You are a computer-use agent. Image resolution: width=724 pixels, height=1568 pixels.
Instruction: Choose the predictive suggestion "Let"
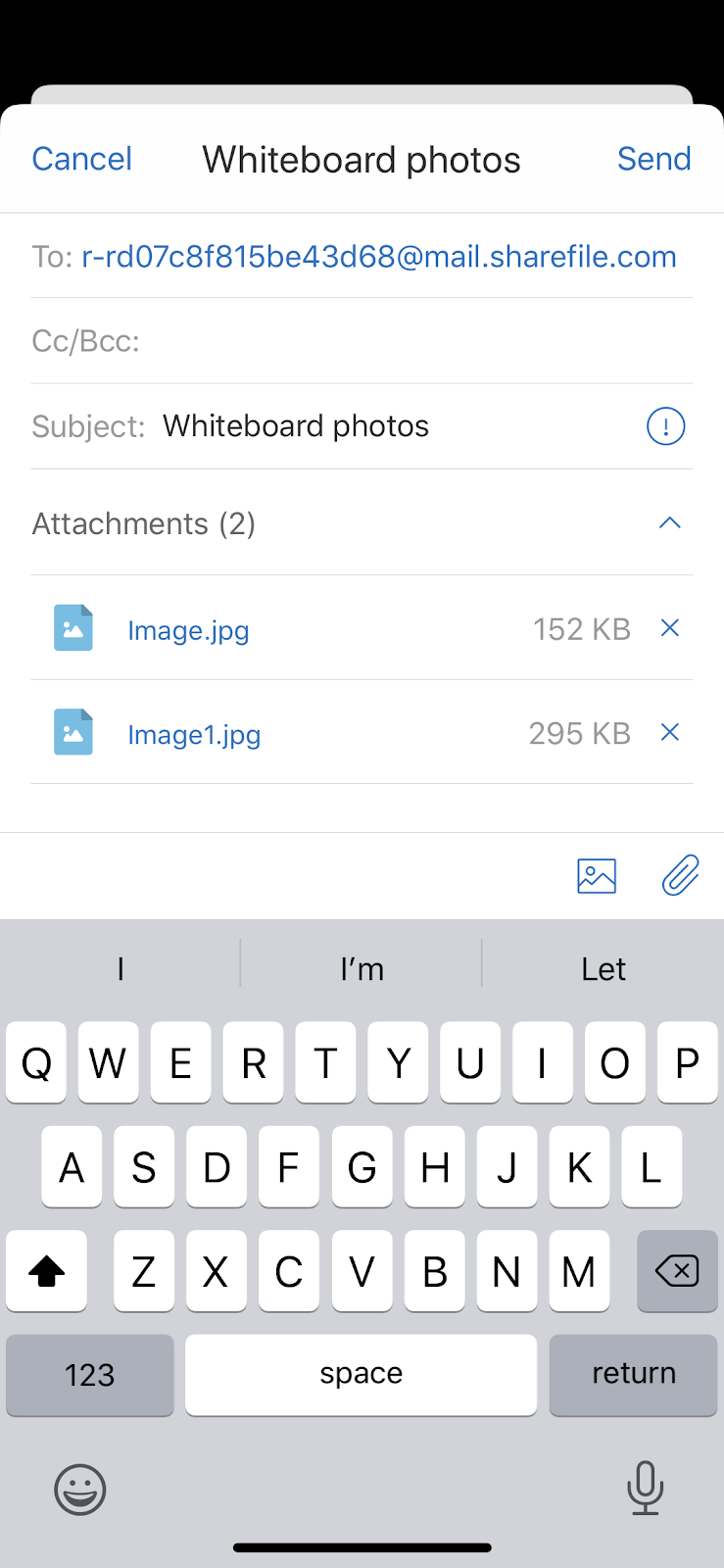pos(603,968)
